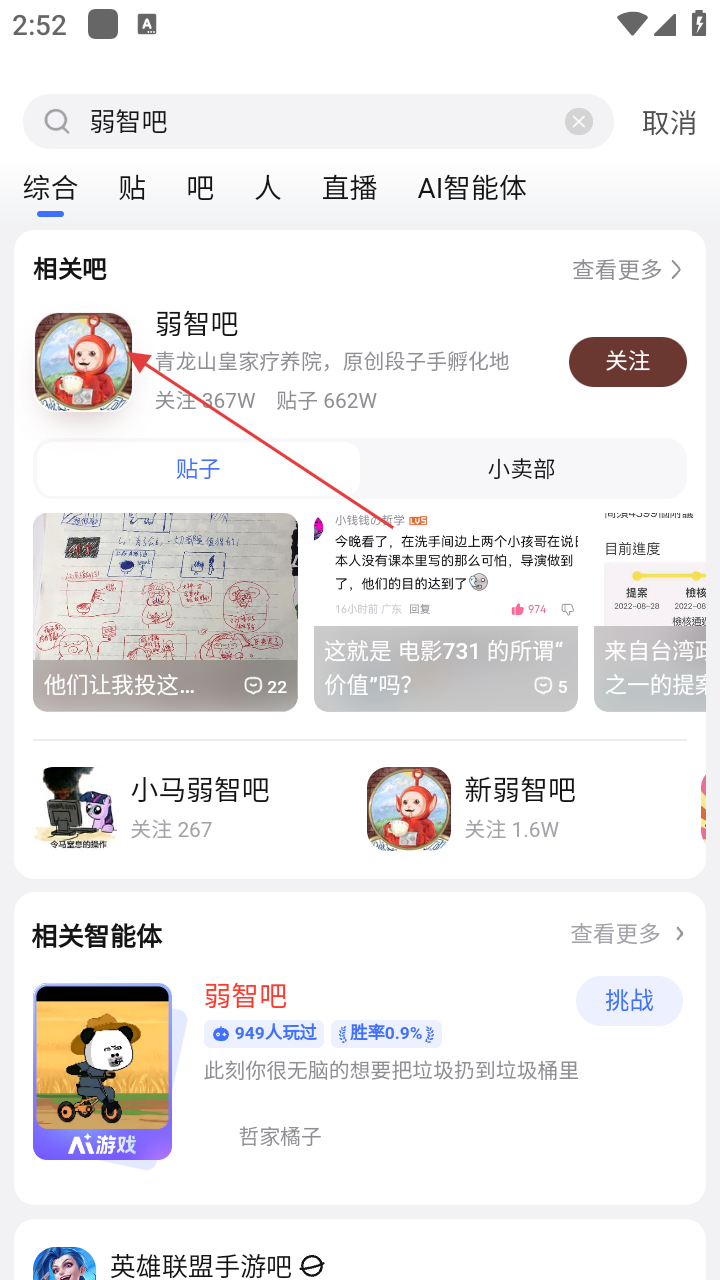
Task: View more under 相关吧
Action: (x=627, y=270)
